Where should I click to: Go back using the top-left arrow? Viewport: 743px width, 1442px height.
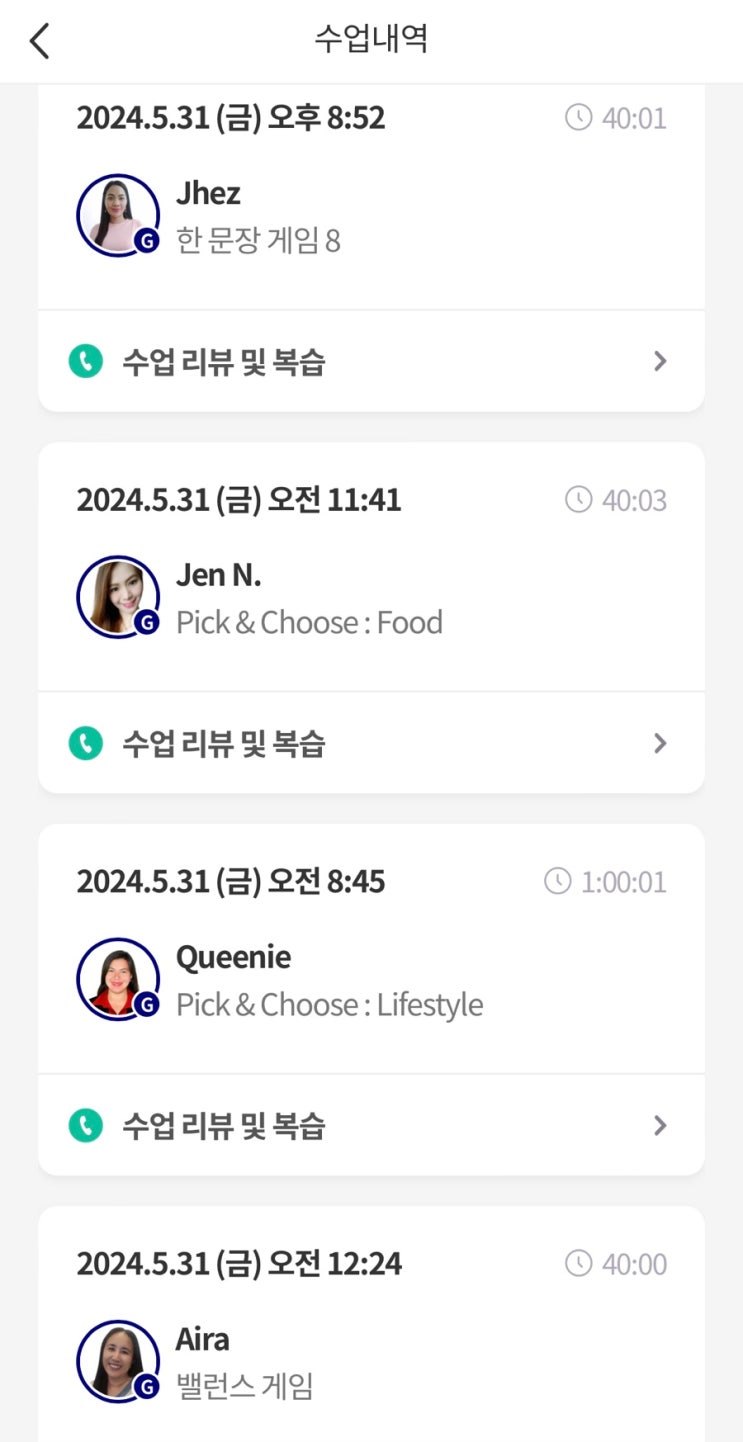point(40,41)
